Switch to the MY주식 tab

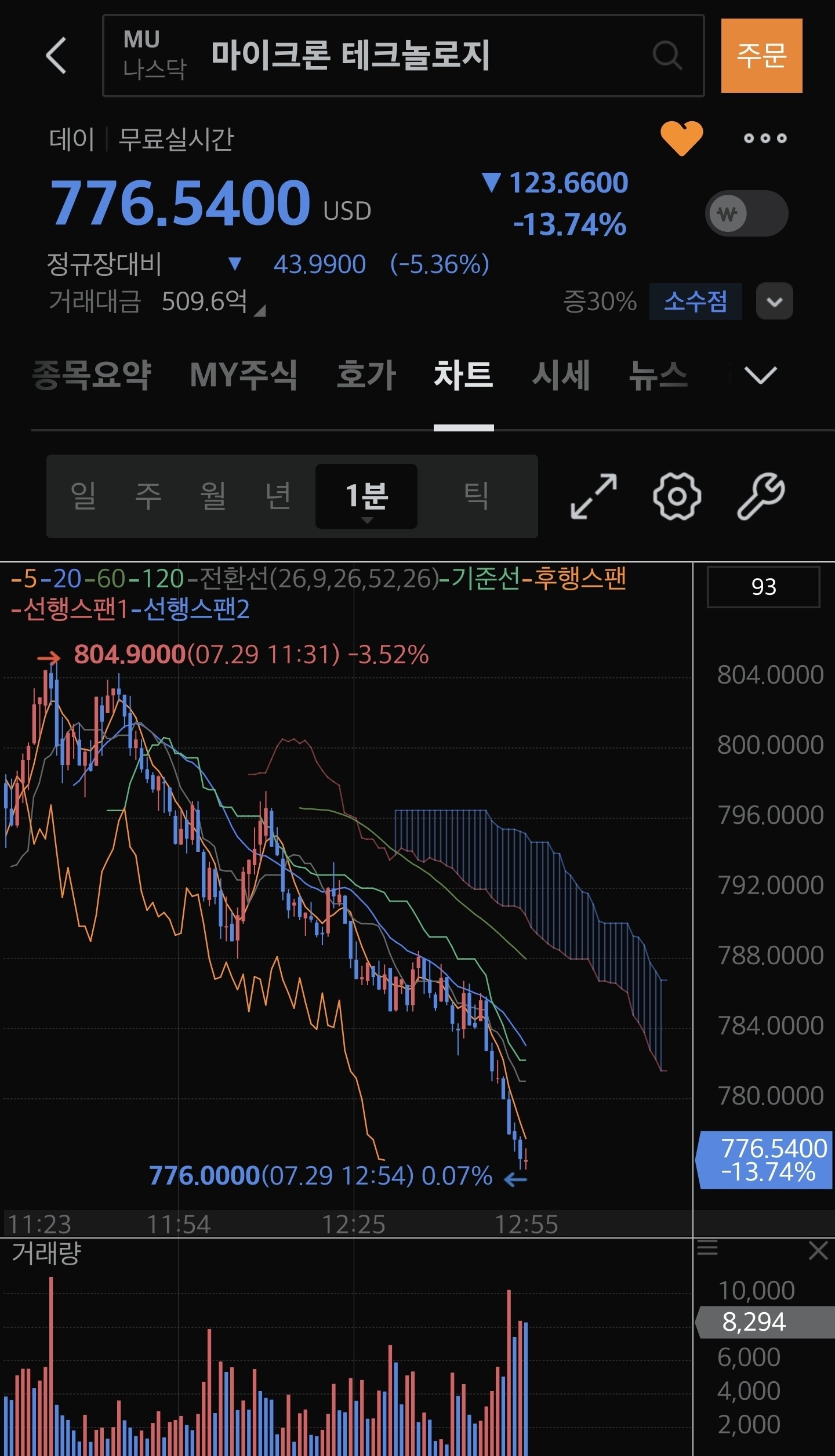[x=244, y=375]
